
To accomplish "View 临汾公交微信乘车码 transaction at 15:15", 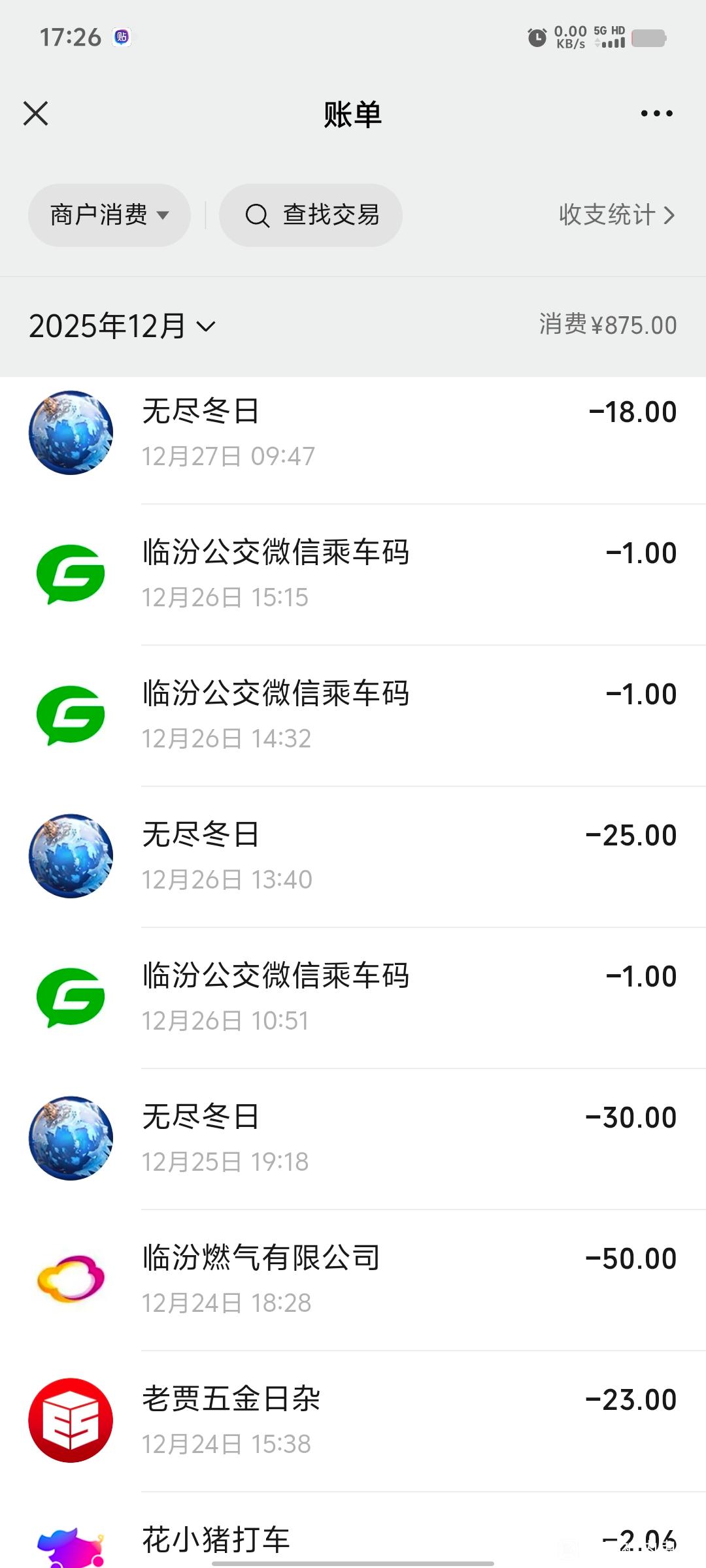I will click(x=353, y=574).
